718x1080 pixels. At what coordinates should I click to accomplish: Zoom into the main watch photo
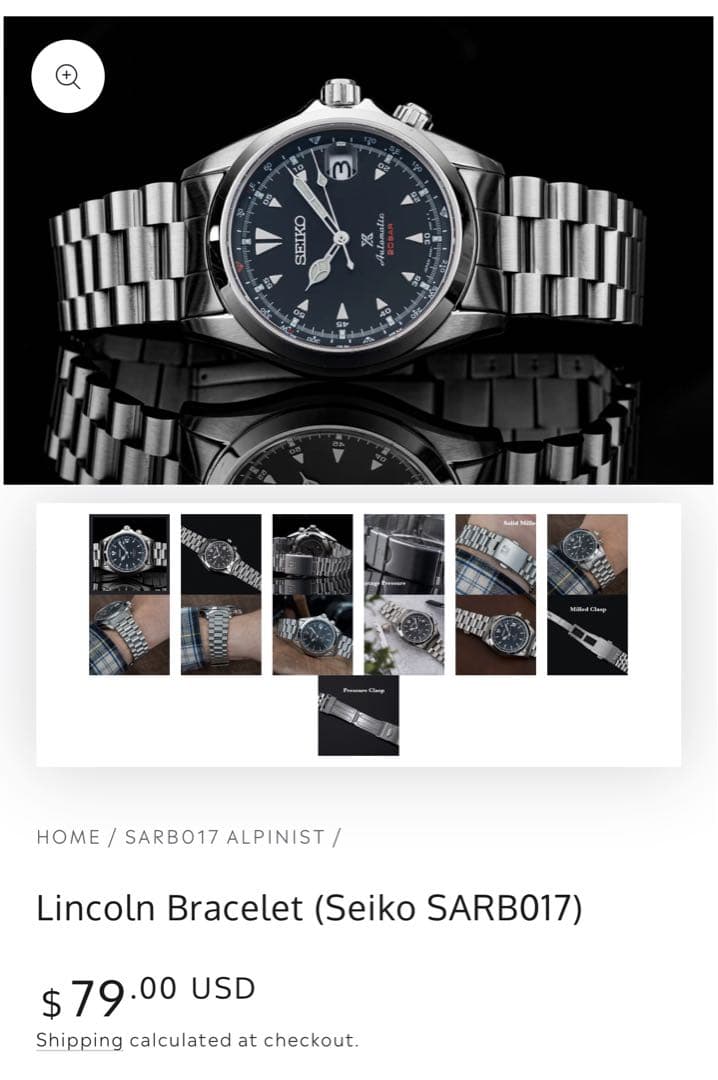pos(68,76)
